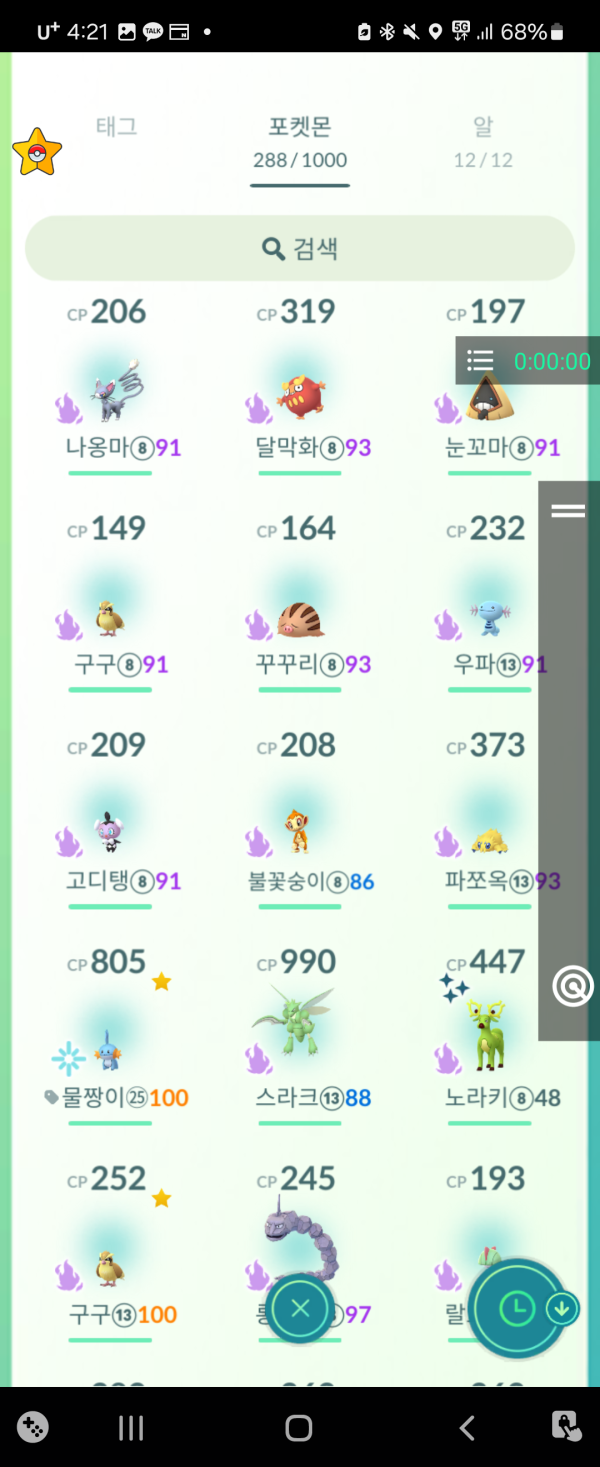Open the 물짱이 CP 805 Pokémon
The height and width of the screenshot is (1467, 600).
tap(110, 1048)
